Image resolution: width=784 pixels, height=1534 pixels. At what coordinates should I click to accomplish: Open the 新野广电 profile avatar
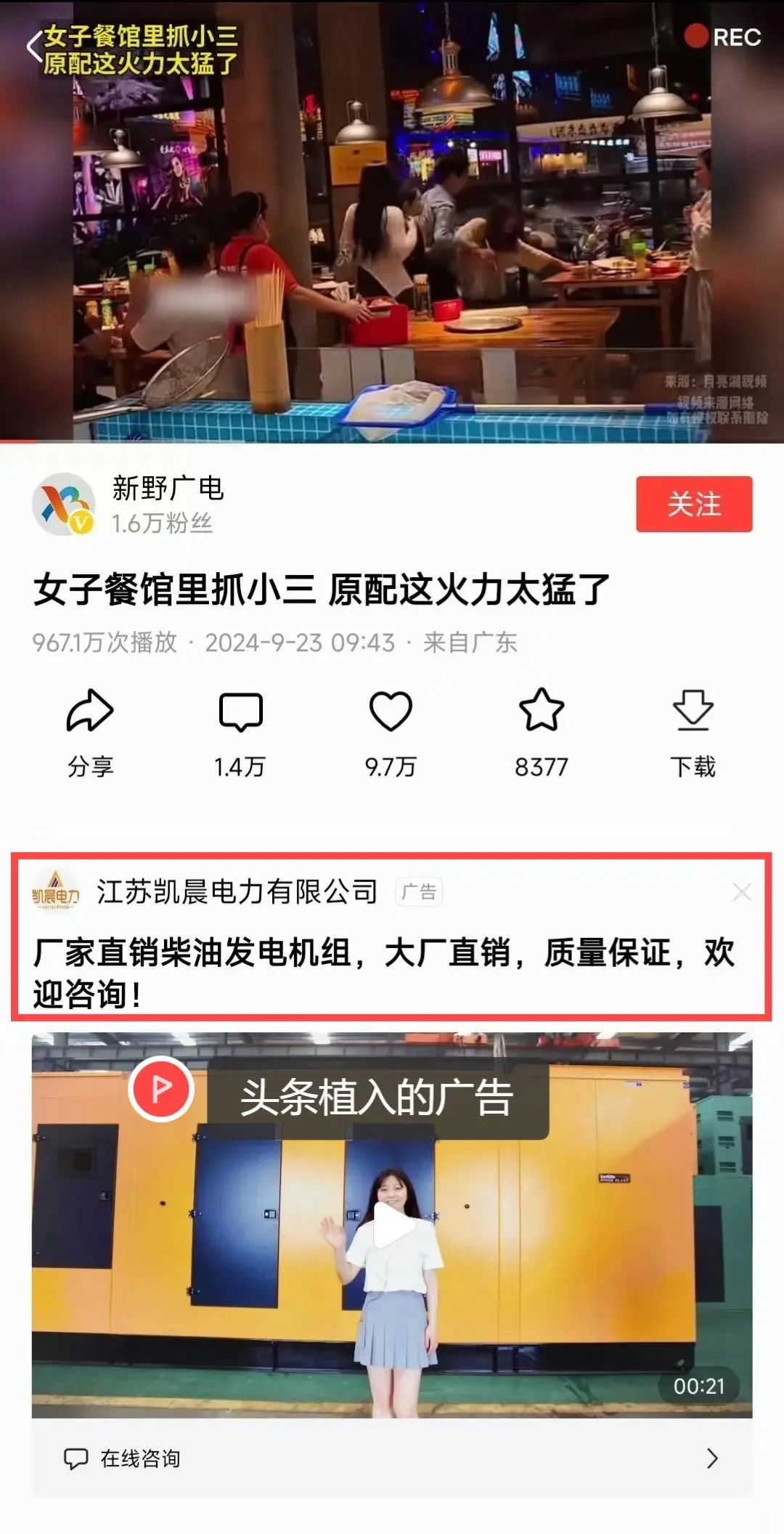(63, 504)
